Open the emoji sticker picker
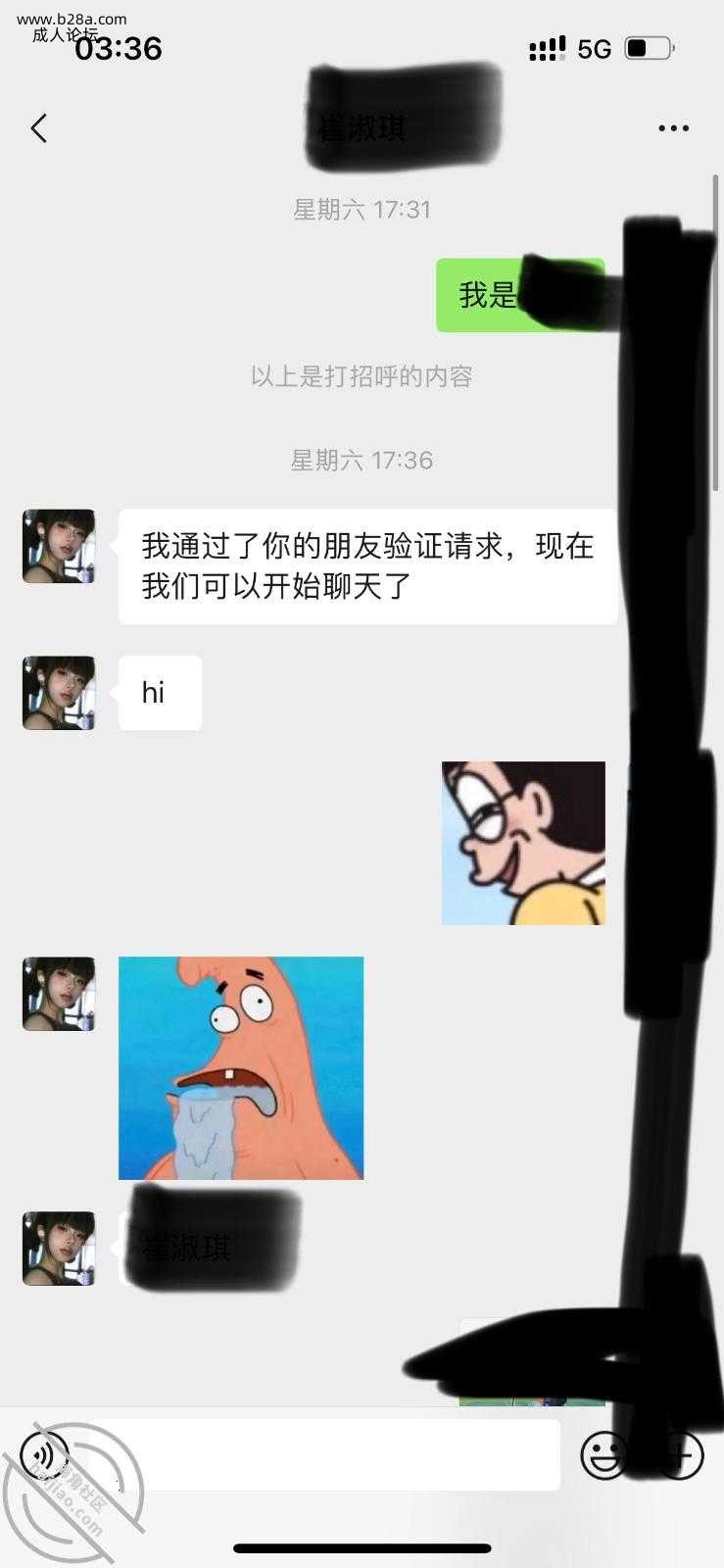Viewport: 724px width, 1568px height. pos(603,1455)
